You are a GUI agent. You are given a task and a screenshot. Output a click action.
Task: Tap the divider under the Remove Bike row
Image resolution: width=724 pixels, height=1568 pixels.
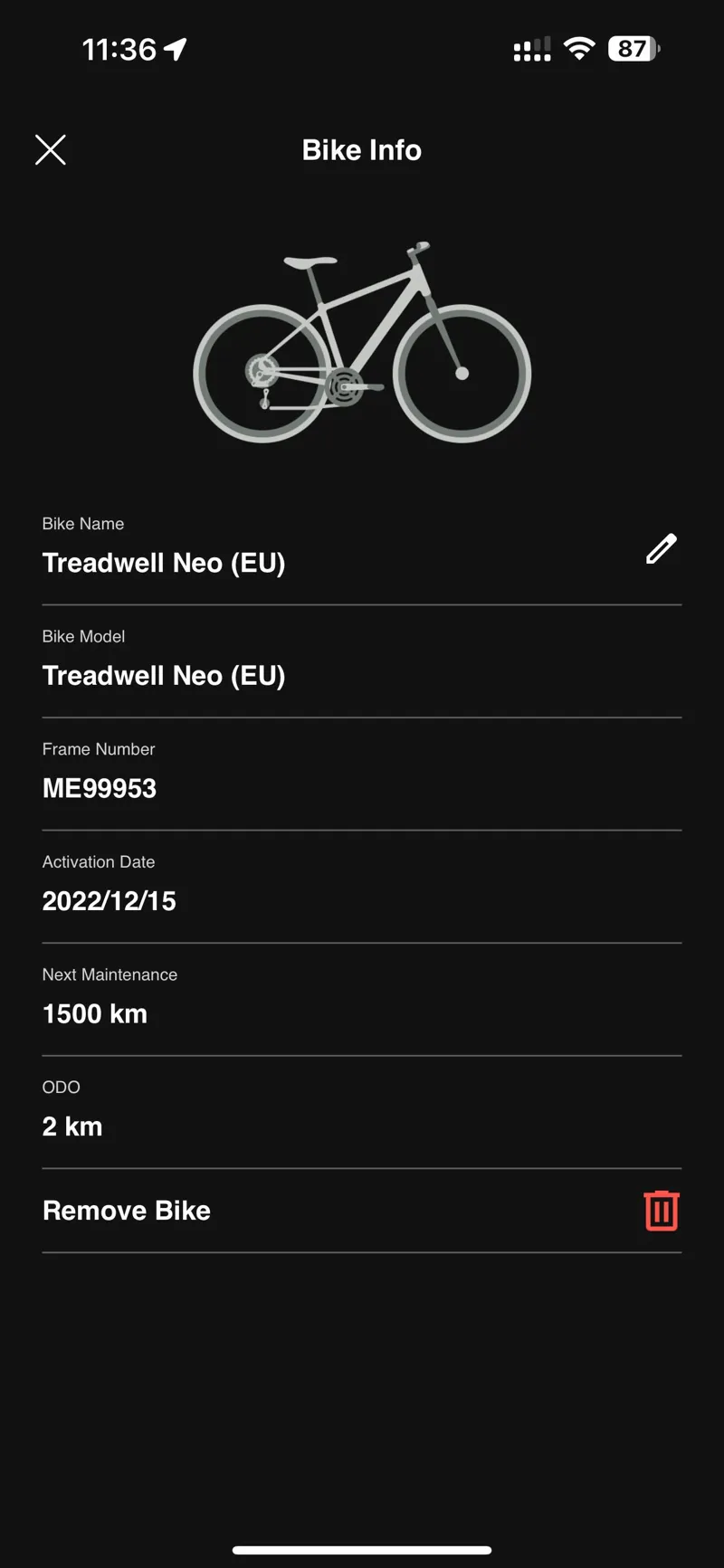(x=362, y=1252)
